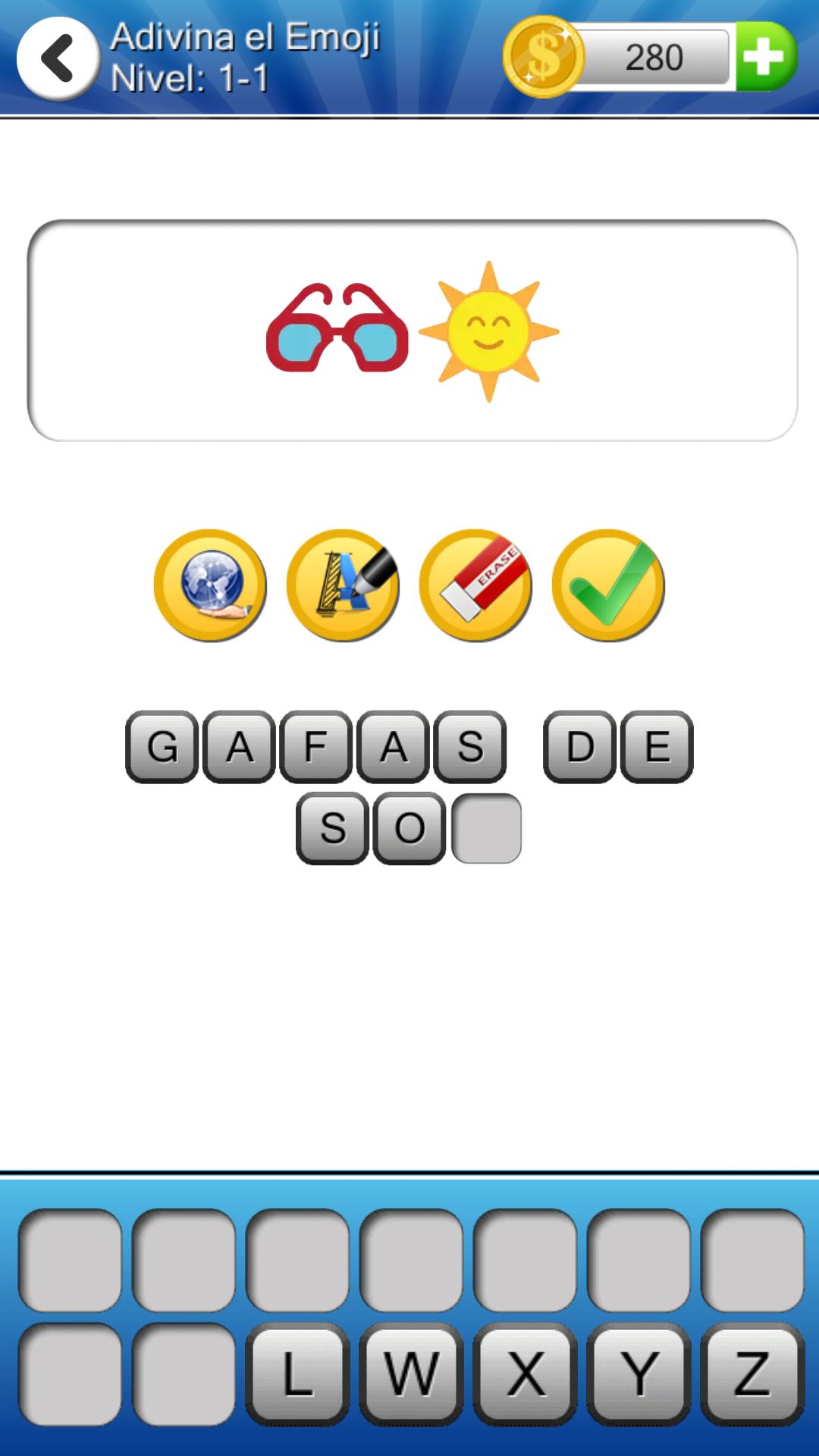Remove the placed letter F from the answer
The image size is (819, 1456).
click(x=315, y=747)
